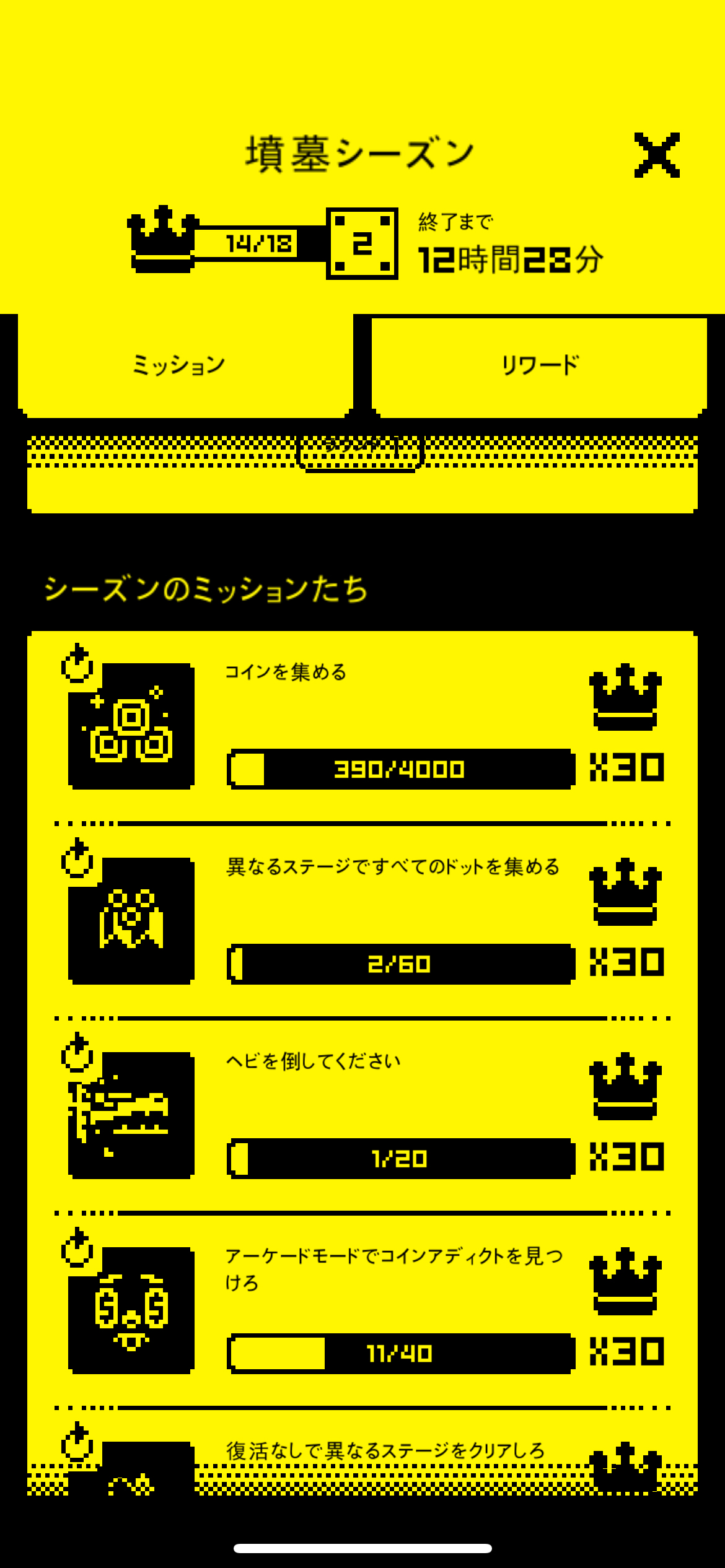Image resolution: width=725 pixels, height=1568 pixels.
Task: Refresh the コインを集める mission
Action: pyautogui.click(x=77, y=663)
